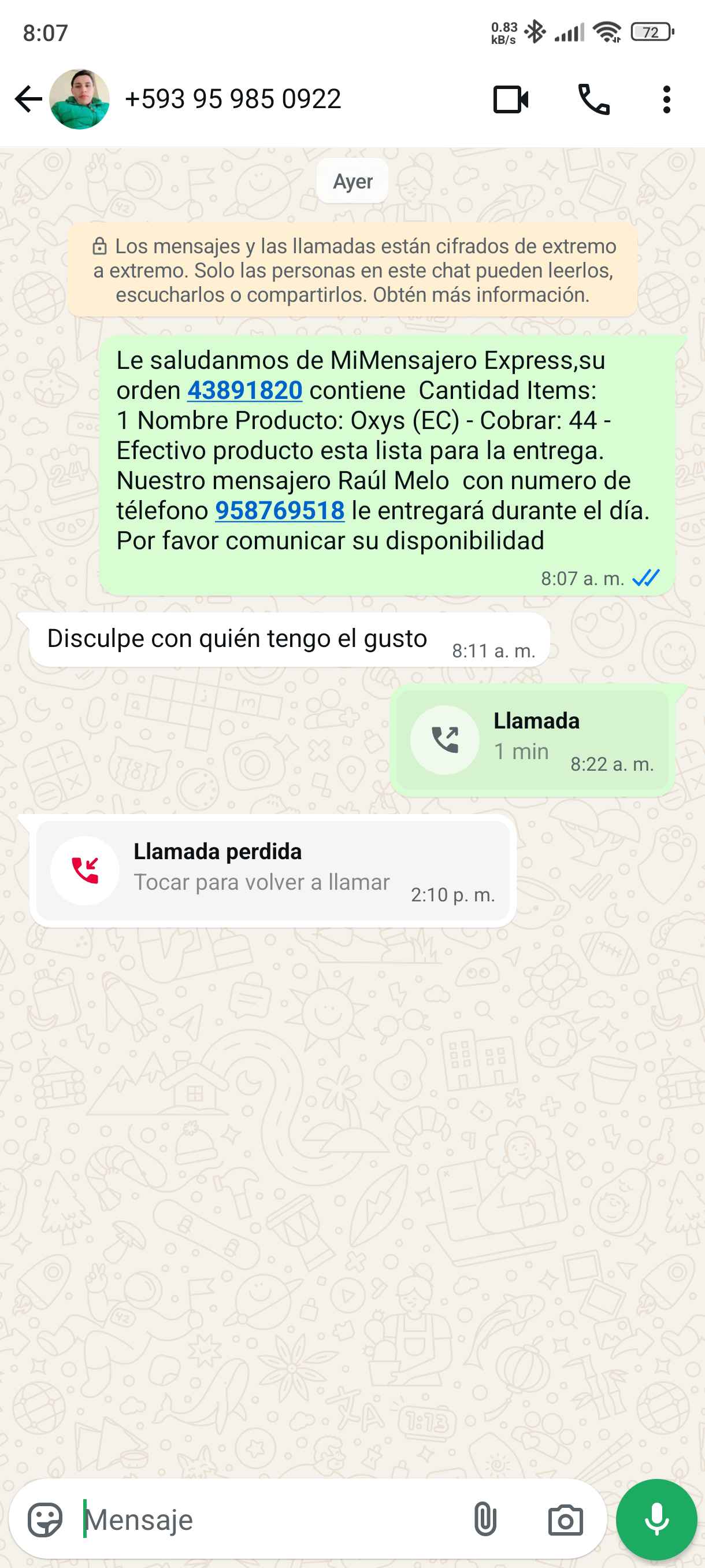Image resolution: width=705 pixels, height=1568 pixels.
Task: Call back from the Llamada perdida entry
Action: pyautogui.click(x=273, y=870)
